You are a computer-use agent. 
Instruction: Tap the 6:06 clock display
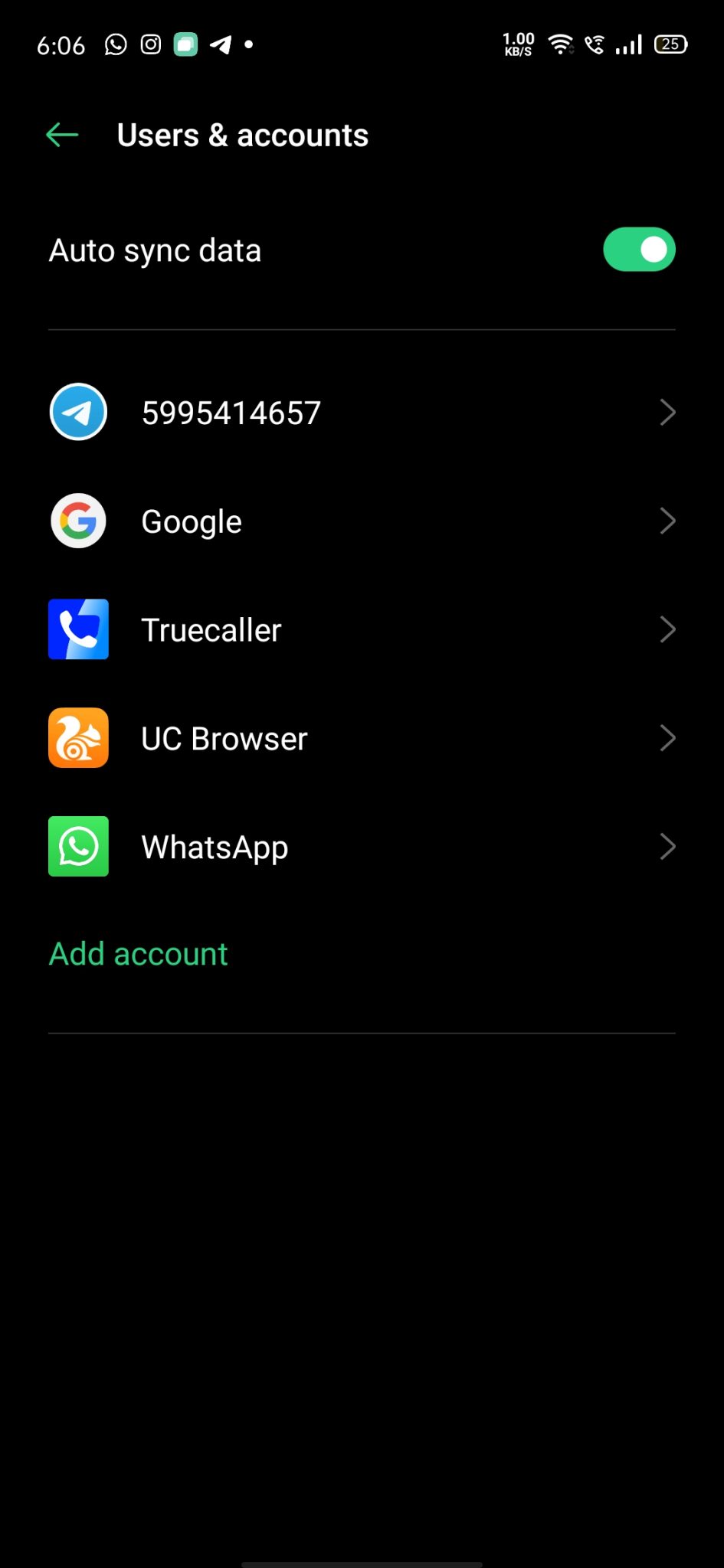pyautogui.click(x=61, y=44)
